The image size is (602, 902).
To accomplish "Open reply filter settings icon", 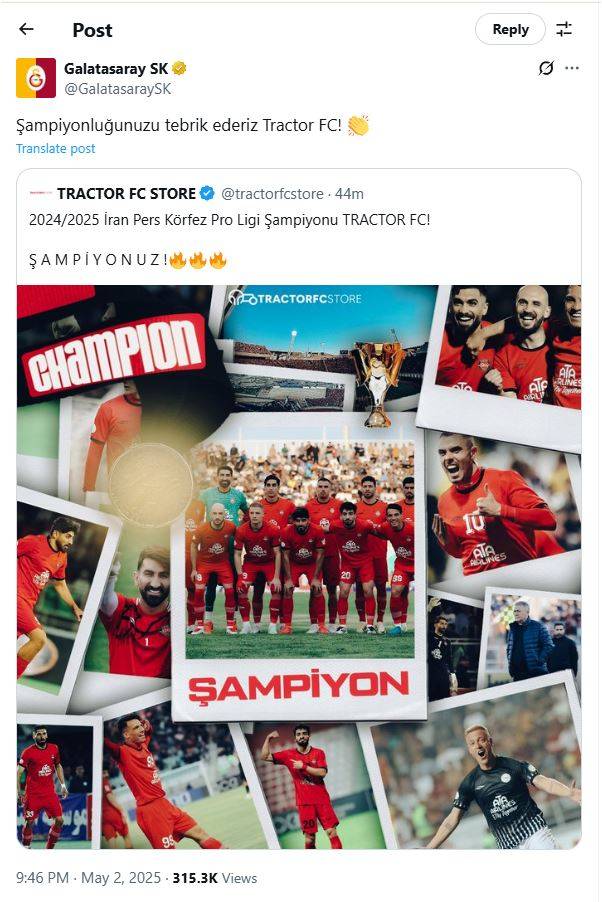I will coord(565,29).
